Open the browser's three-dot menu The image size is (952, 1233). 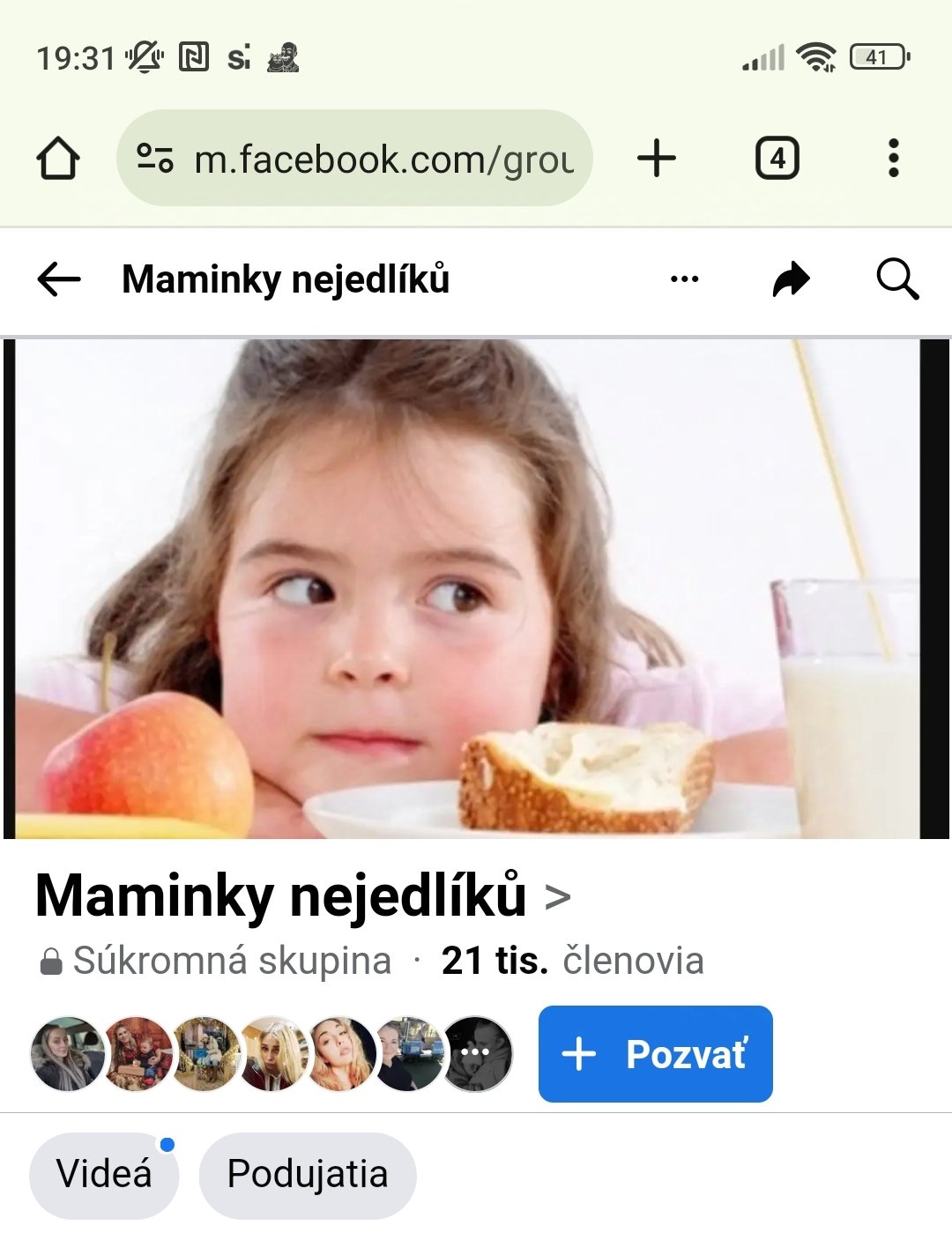[893, 159]
